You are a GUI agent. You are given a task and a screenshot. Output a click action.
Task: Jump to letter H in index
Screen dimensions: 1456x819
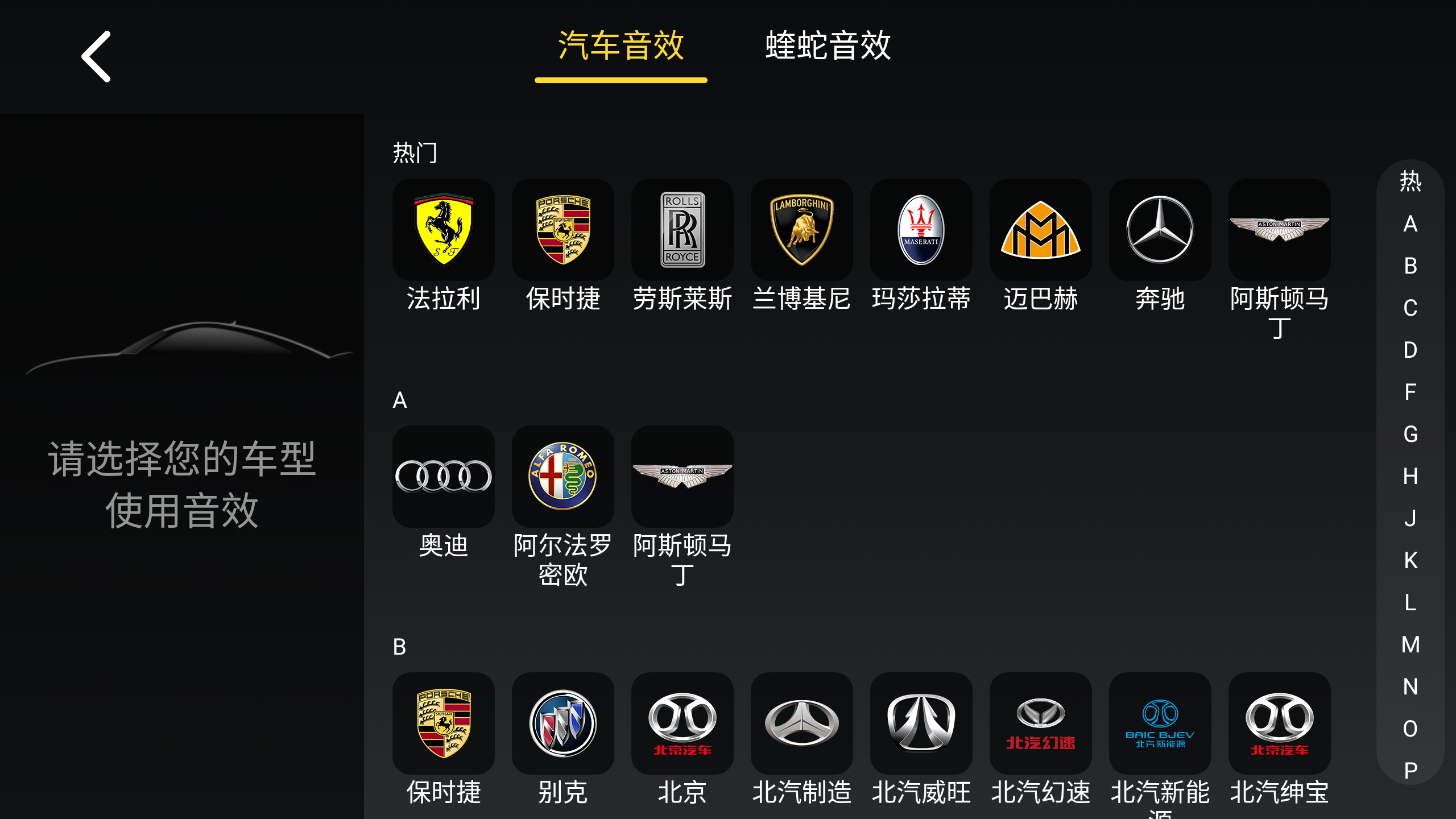tap(1410, 477)
